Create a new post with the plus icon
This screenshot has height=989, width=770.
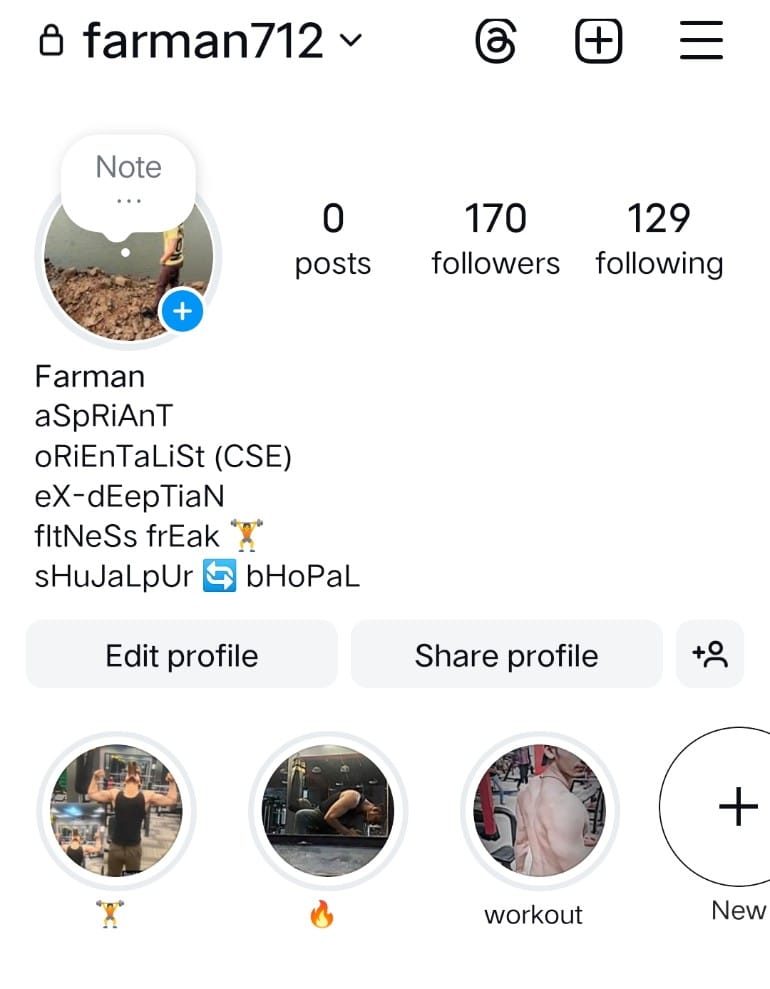599,42
